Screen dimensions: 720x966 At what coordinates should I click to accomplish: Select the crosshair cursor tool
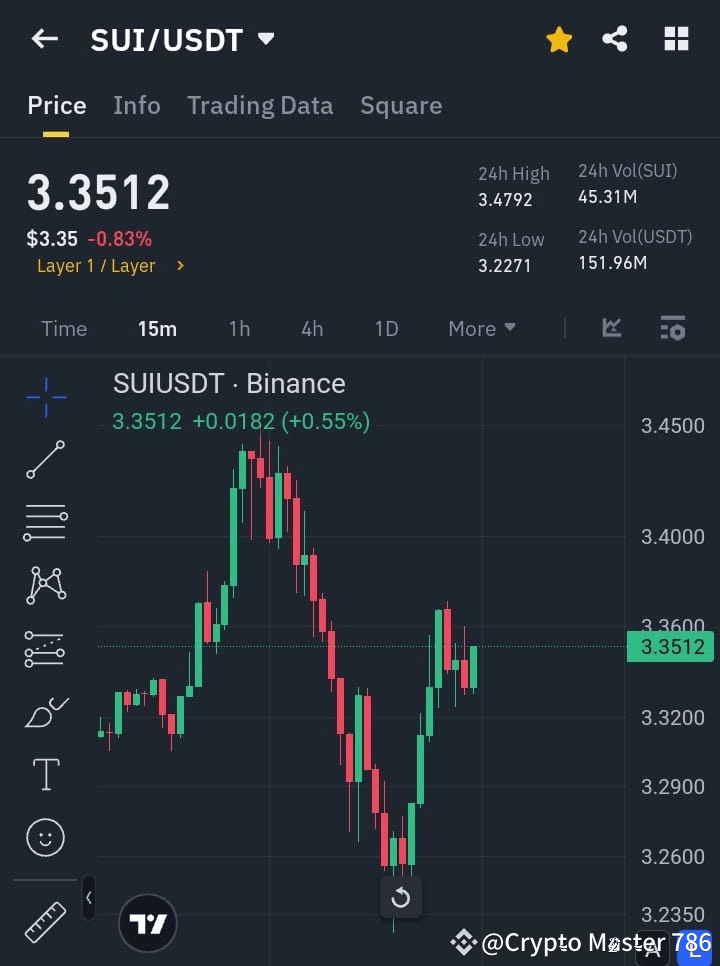[x=45, y=397]
